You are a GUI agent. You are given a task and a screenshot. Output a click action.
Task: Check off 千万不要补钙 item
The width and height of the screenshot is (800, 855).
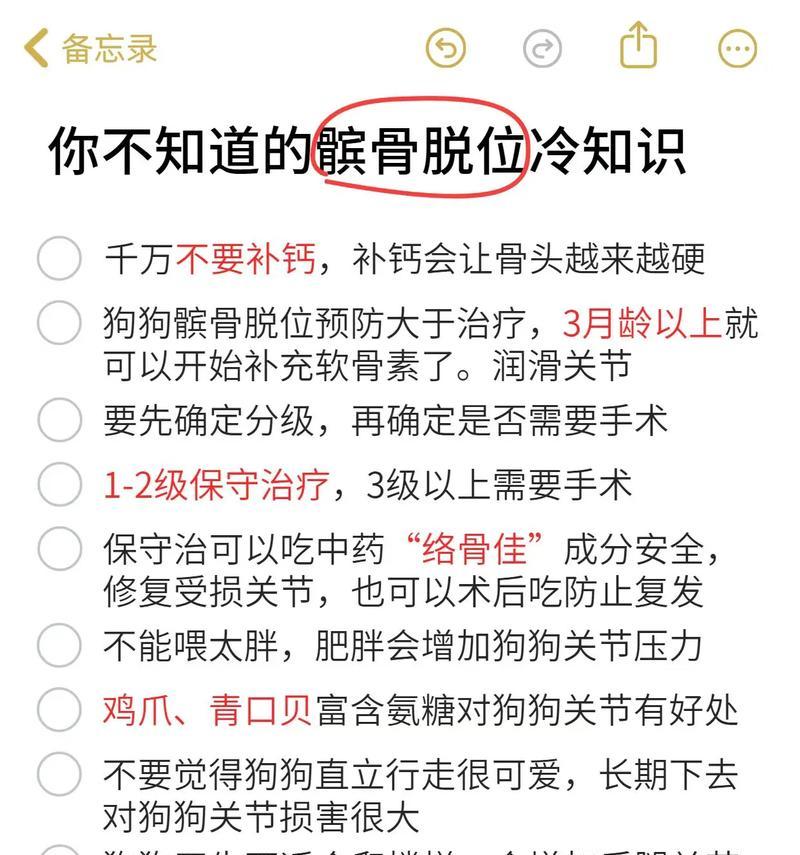(59, 259)
